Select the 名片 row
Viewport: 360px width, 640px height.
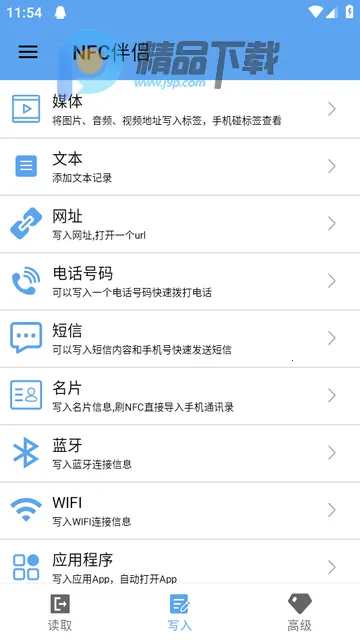click(180, 396)
